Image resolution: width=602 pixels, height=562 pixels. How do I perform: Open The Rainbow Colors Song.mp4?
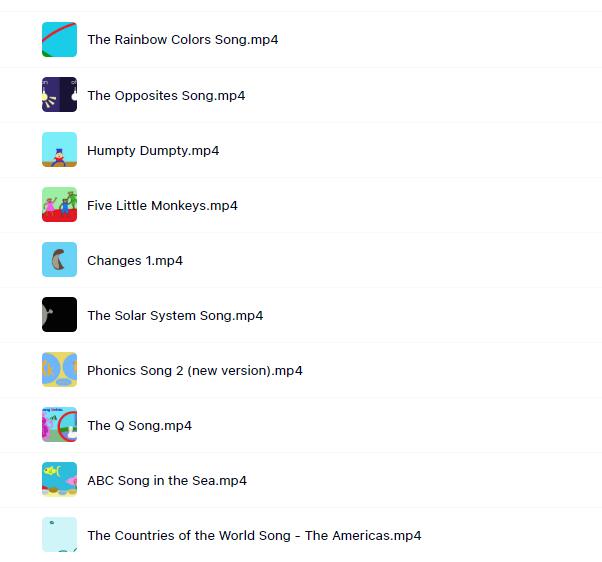182,40
